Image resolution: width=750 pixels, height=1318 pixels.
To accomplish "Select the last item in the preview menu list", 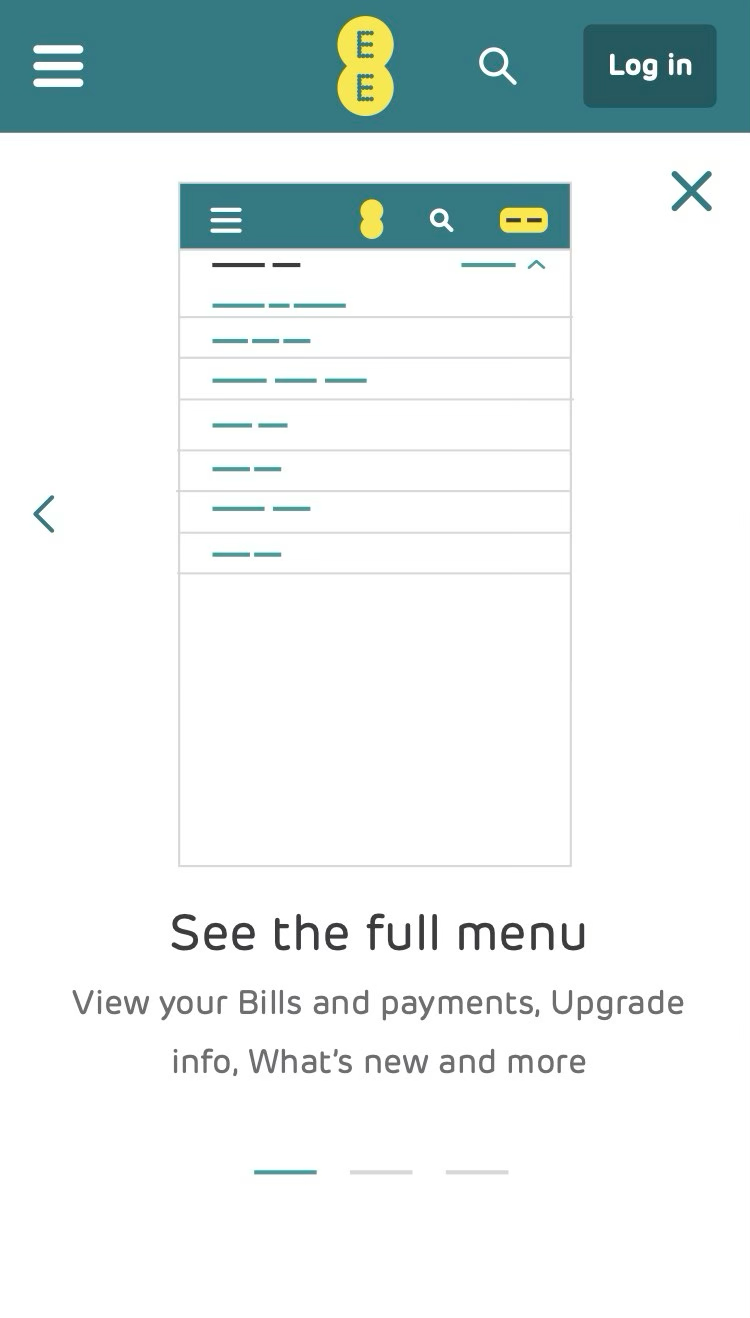I will [x=375, y=552].
